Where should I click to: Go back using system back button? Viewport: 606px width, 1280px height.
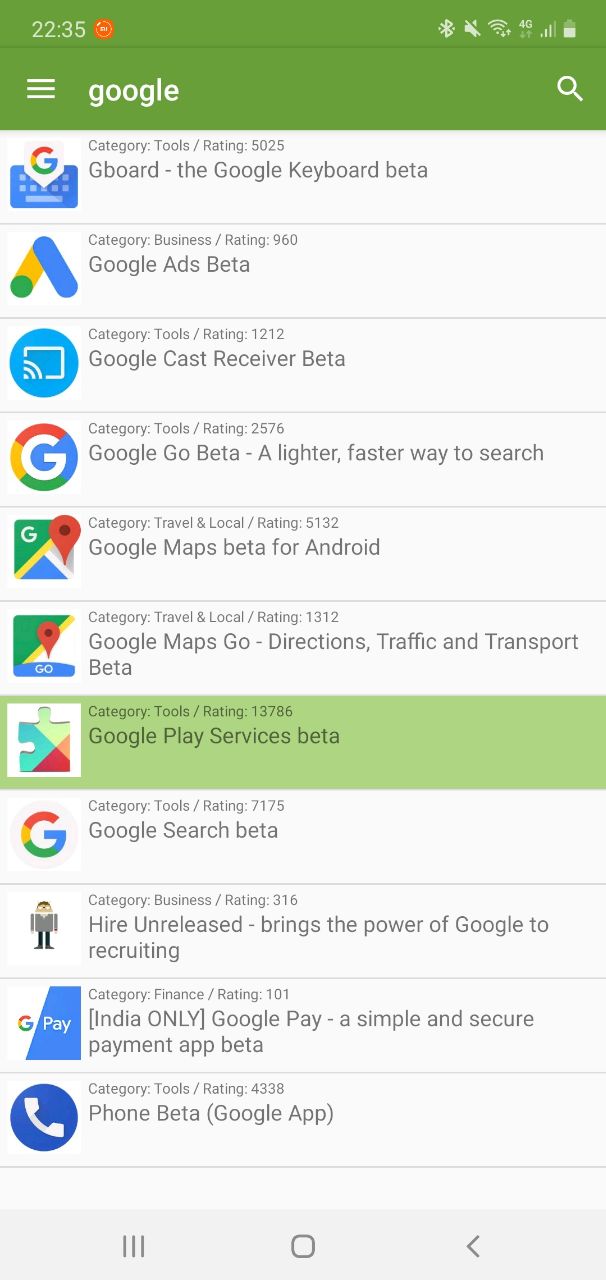473,1245
